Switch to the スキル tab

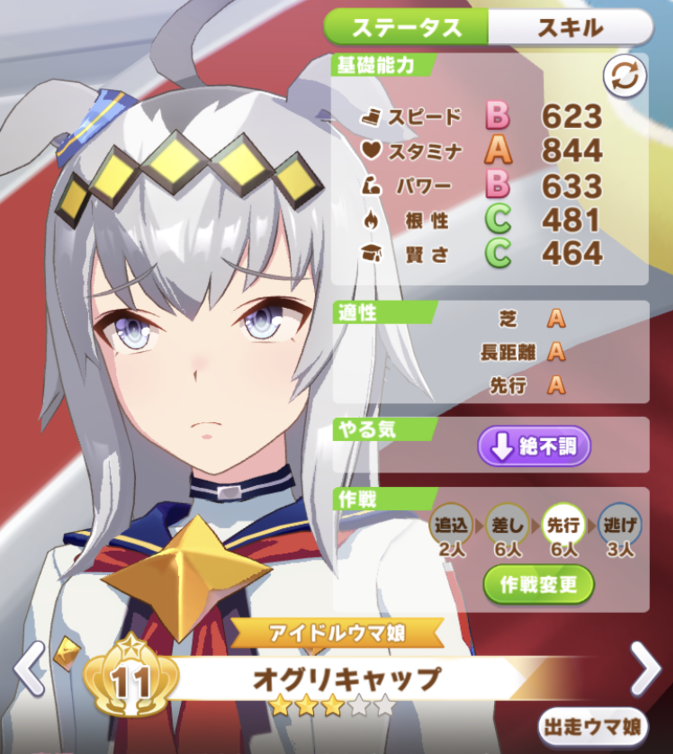pos(570,27)
